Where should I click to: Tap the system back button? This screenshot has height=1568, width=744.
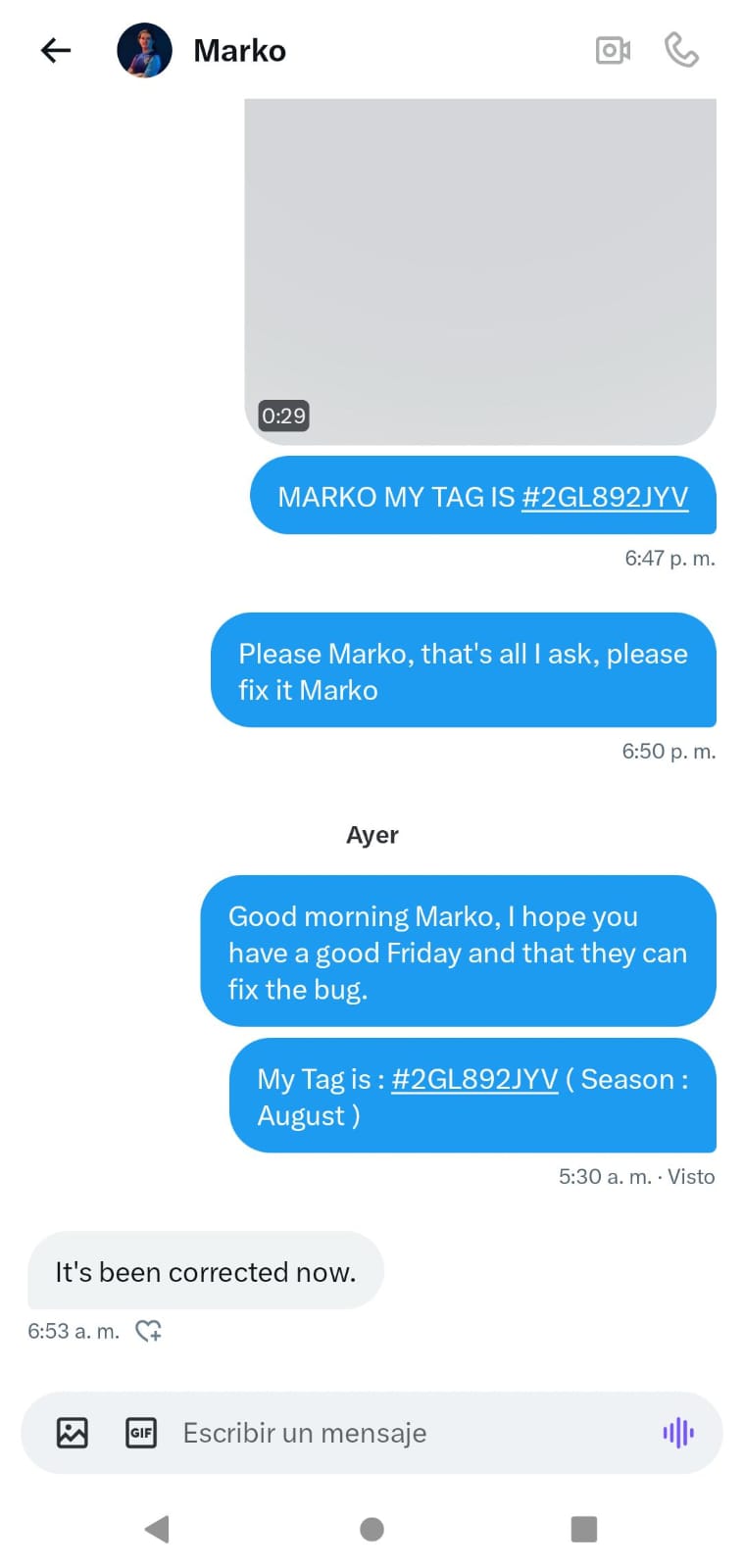click(157, 1529)
